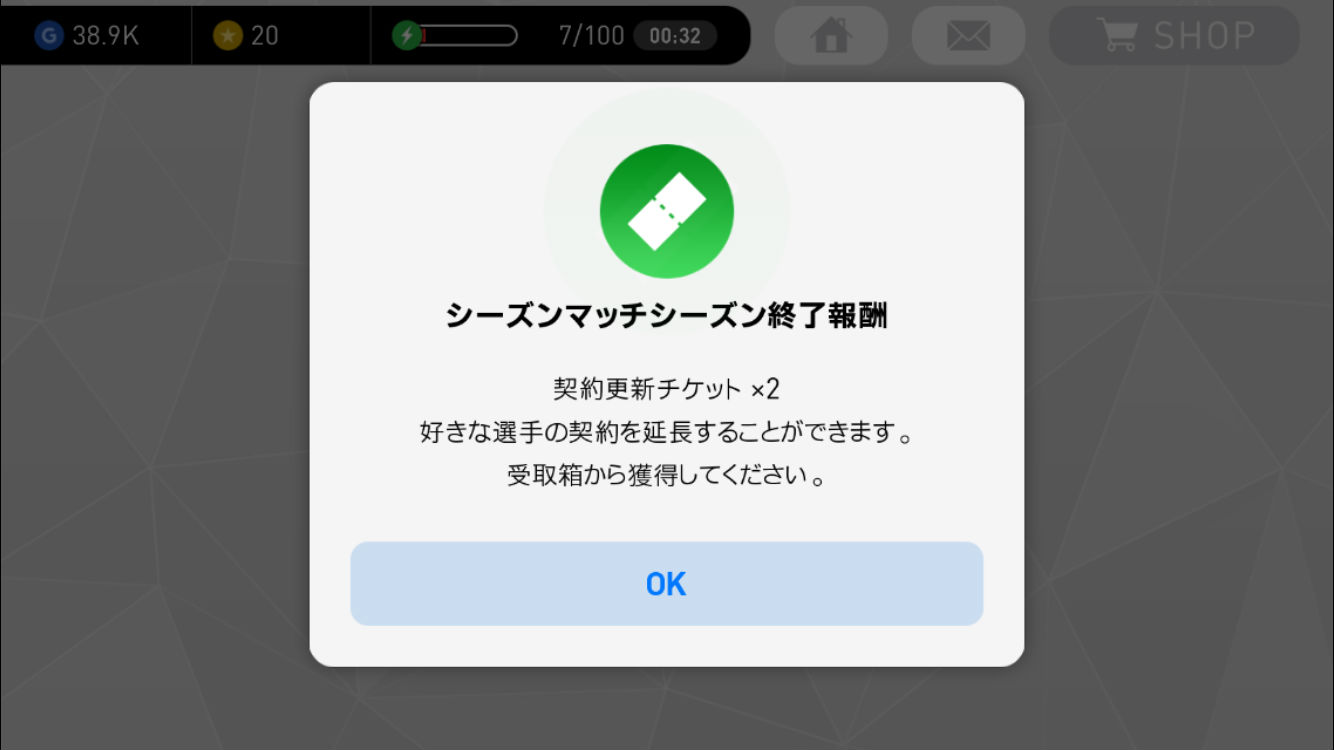Viewport: 1334px width, 750px height.
Task: Confirm the season reward with OK
Action: pyautogui.click(x=666, y=584)
